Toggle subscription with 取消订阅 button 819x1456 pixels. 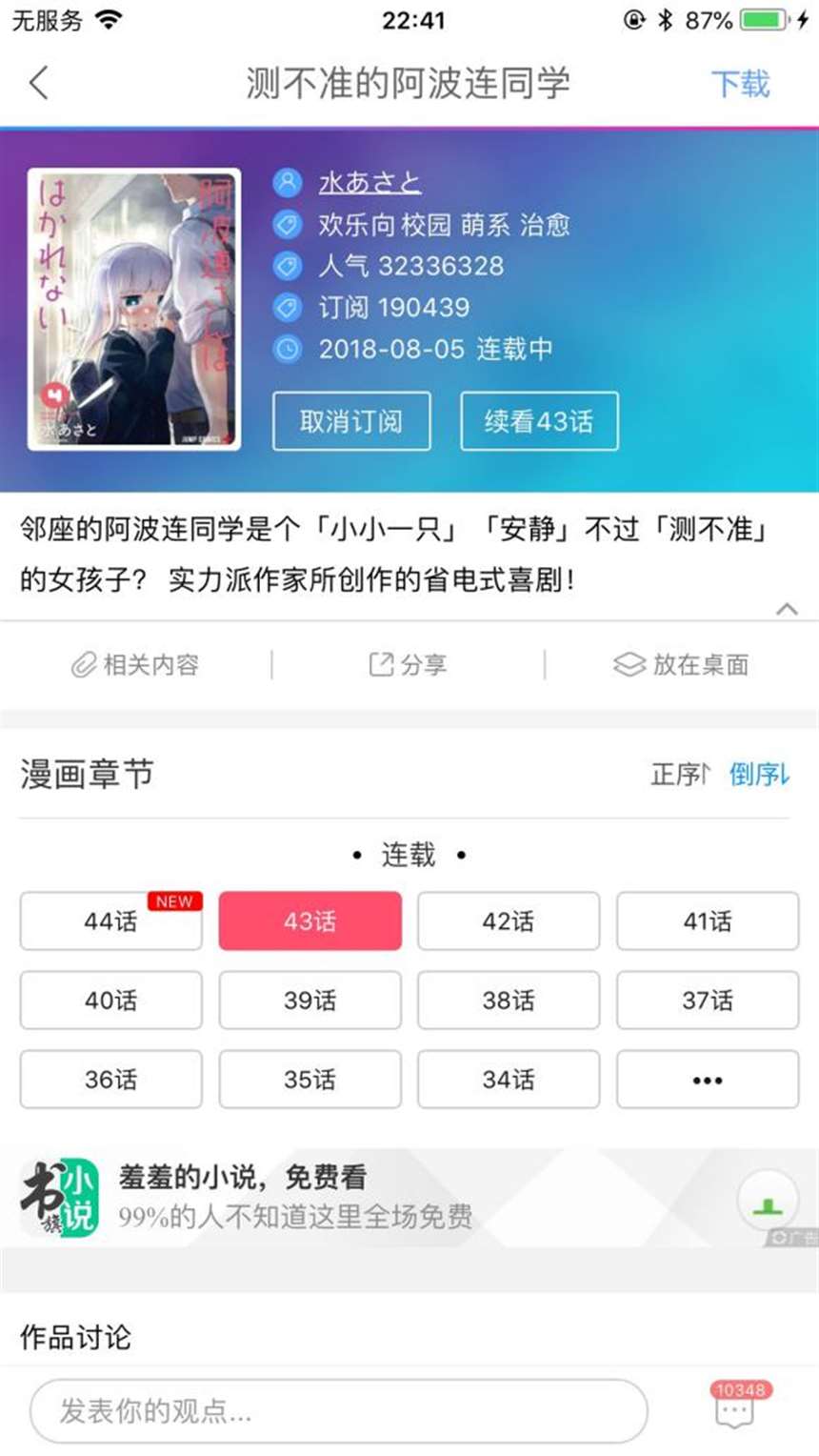[x=351, y=420]
